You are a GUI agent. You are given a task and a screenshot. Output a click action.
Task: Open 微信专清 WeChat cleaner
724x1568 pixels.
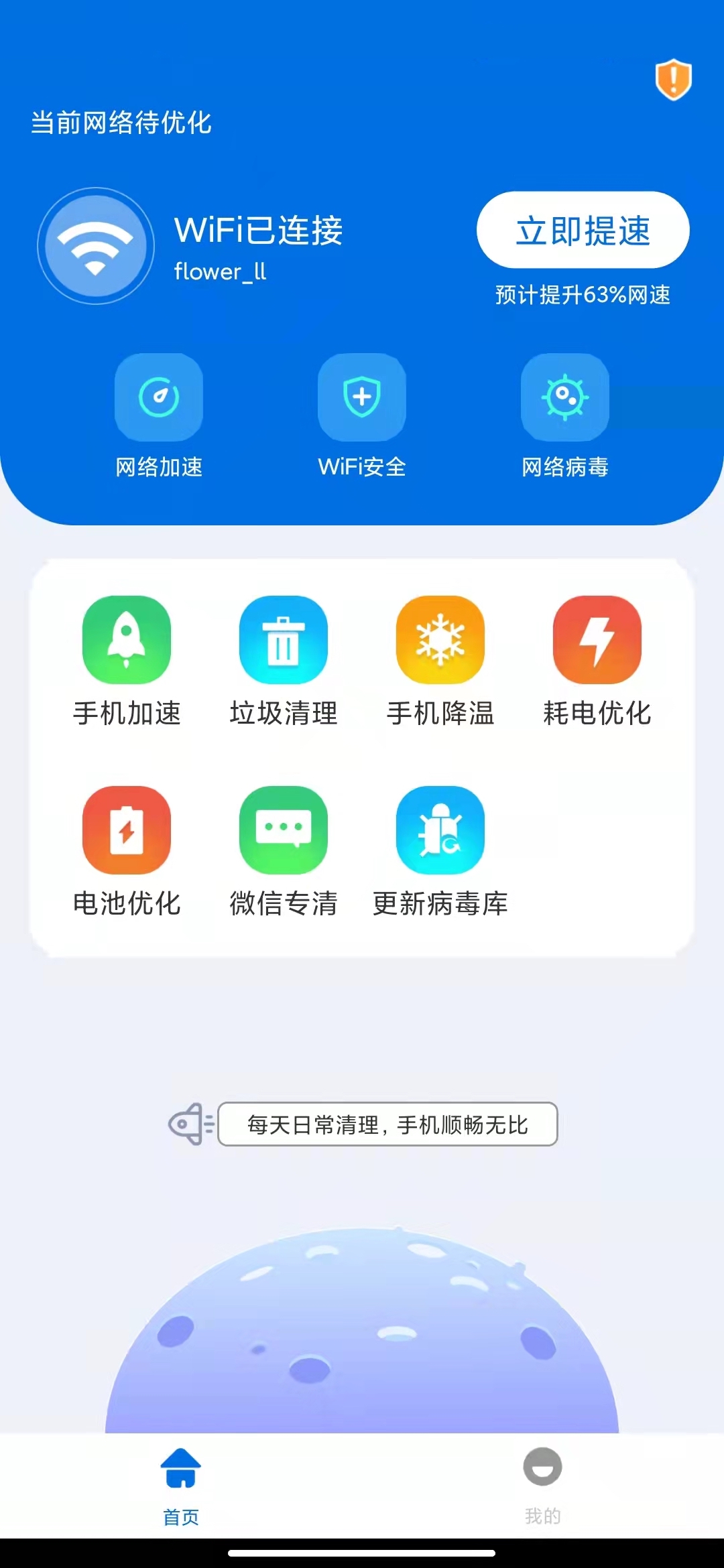284,832
